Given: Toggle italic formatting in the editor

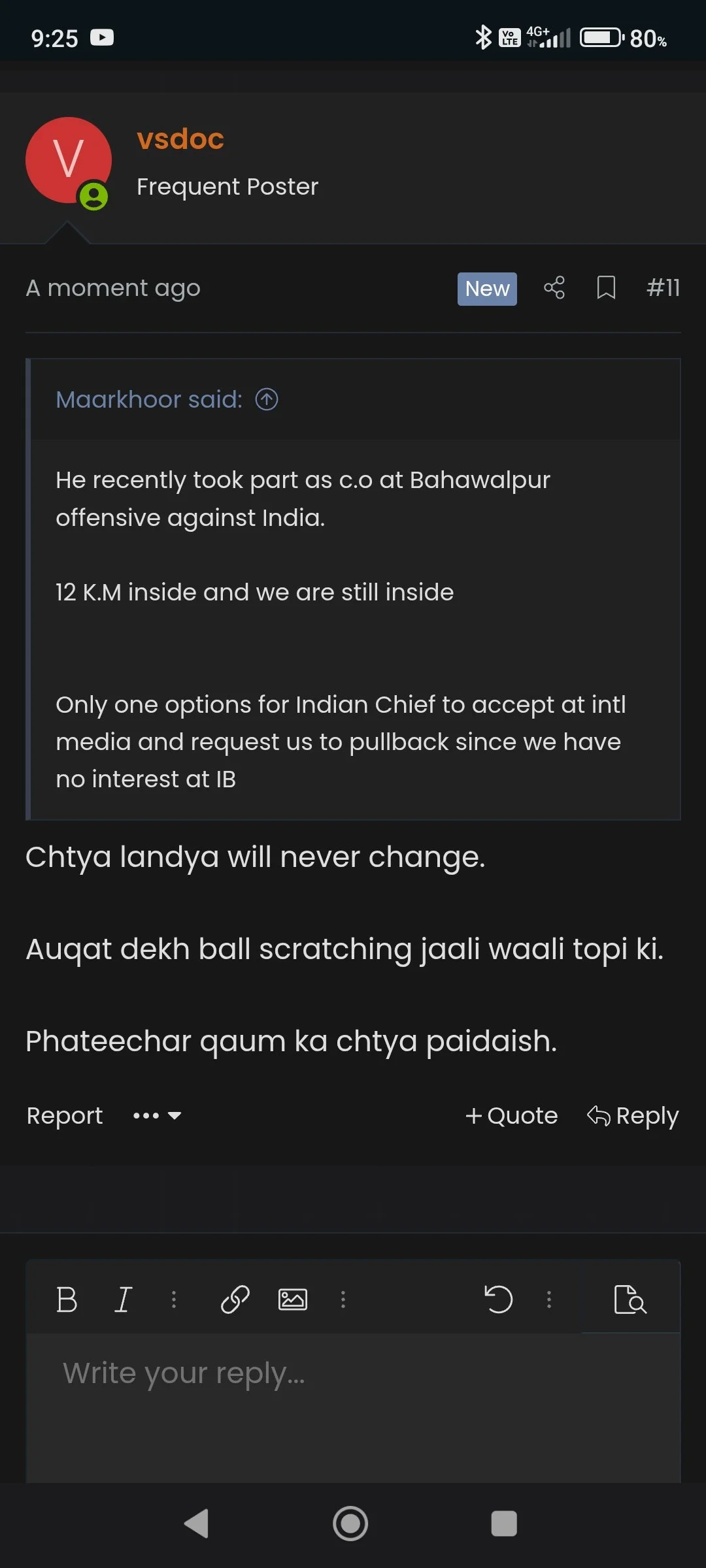Looking at the screenshot, I should point(124,1299).
